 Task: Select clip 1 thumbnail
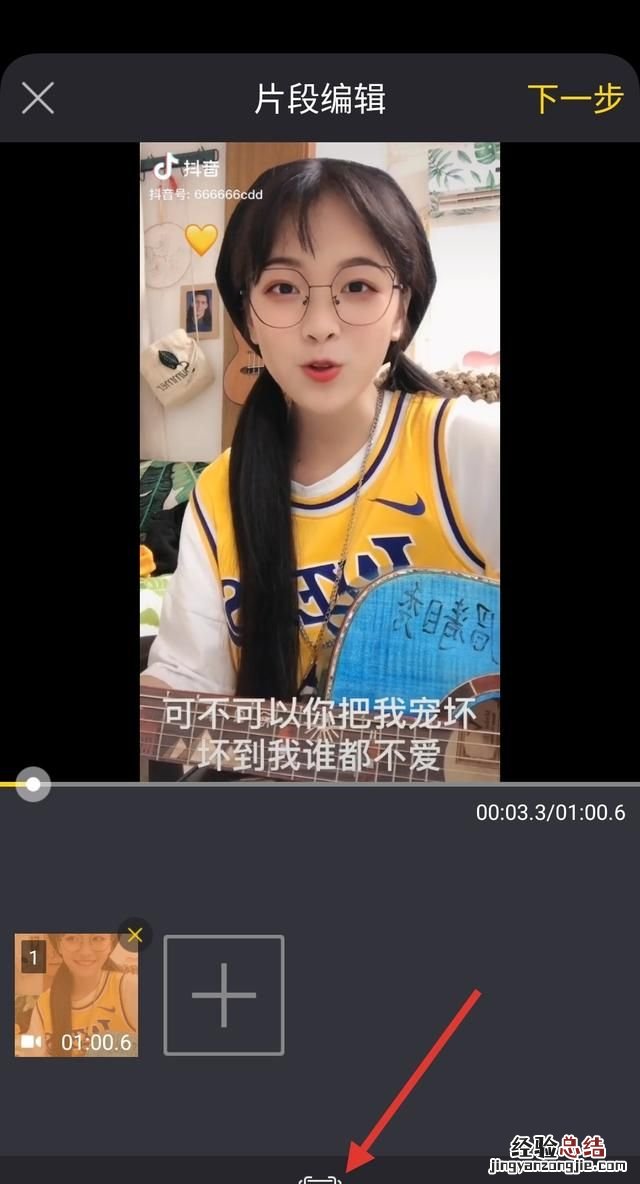76,995
